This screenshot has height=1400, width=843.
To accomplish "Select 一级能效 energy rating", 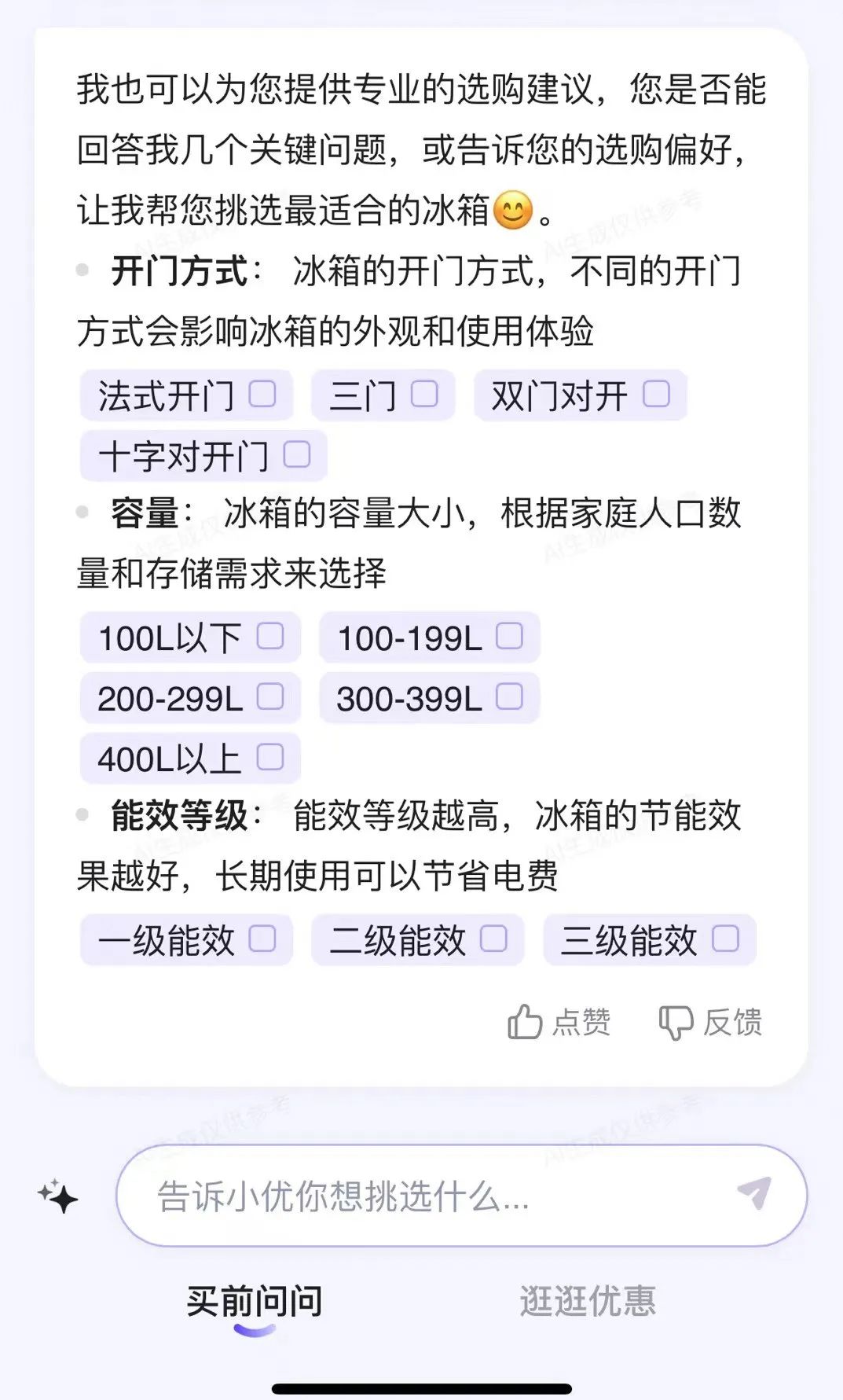I will [x=186, y=940].
